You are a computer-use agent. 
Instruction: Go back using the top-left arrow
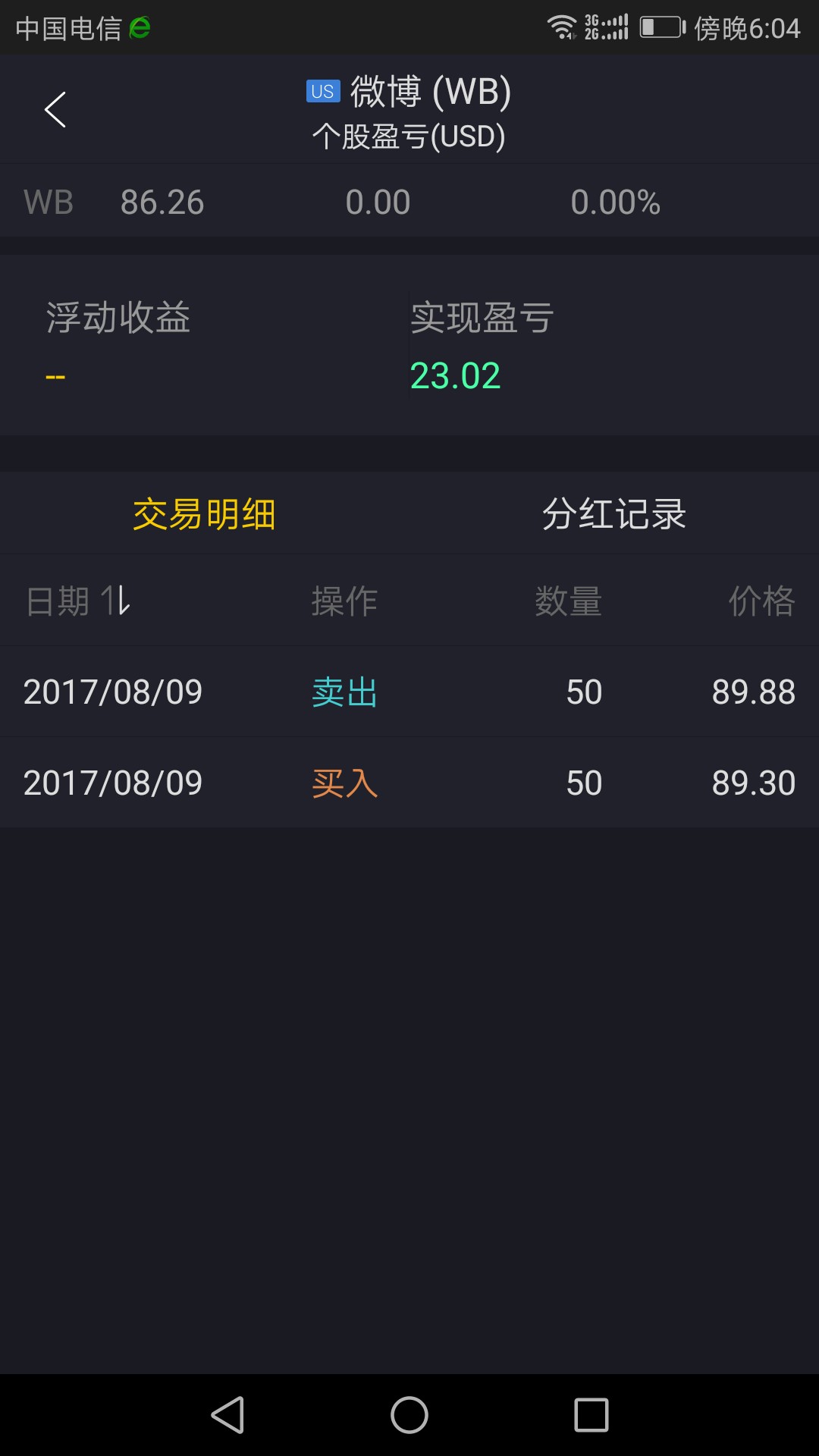click(55, 110)
